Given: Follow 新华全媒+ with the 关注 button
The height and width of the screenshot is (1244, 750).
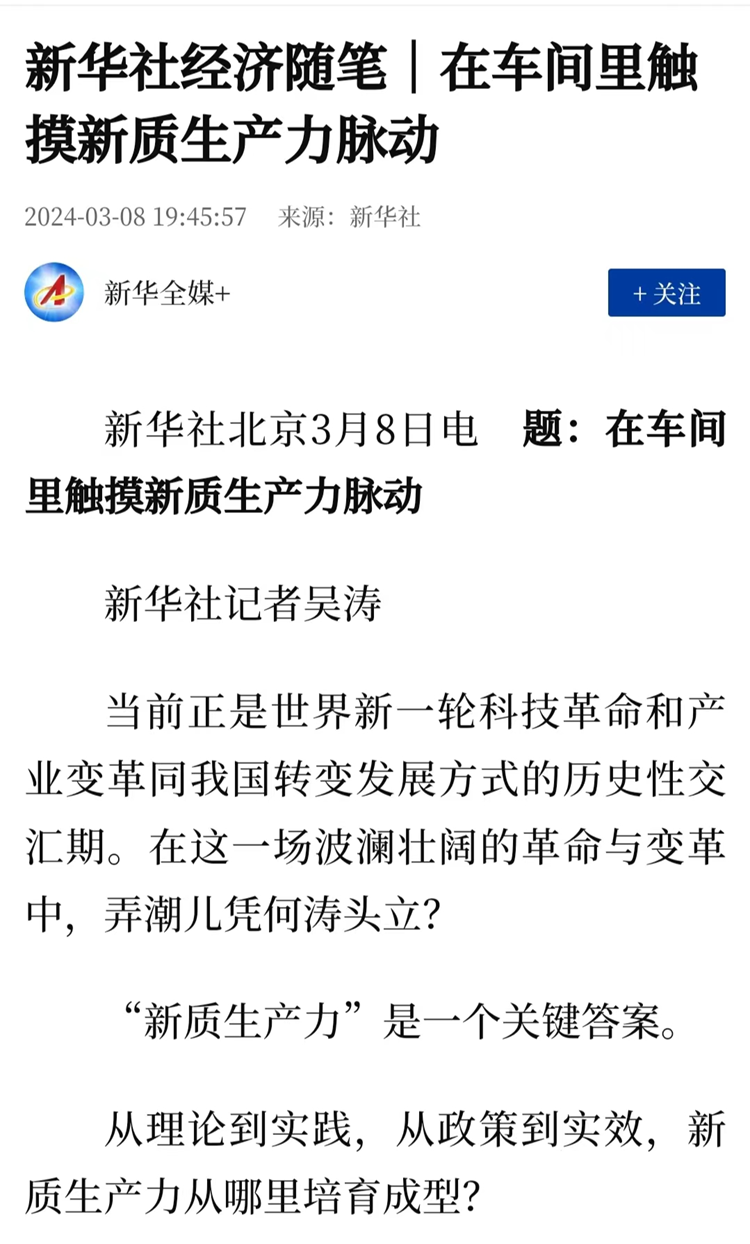Looking at the screenshot, I should pos(666,293).
